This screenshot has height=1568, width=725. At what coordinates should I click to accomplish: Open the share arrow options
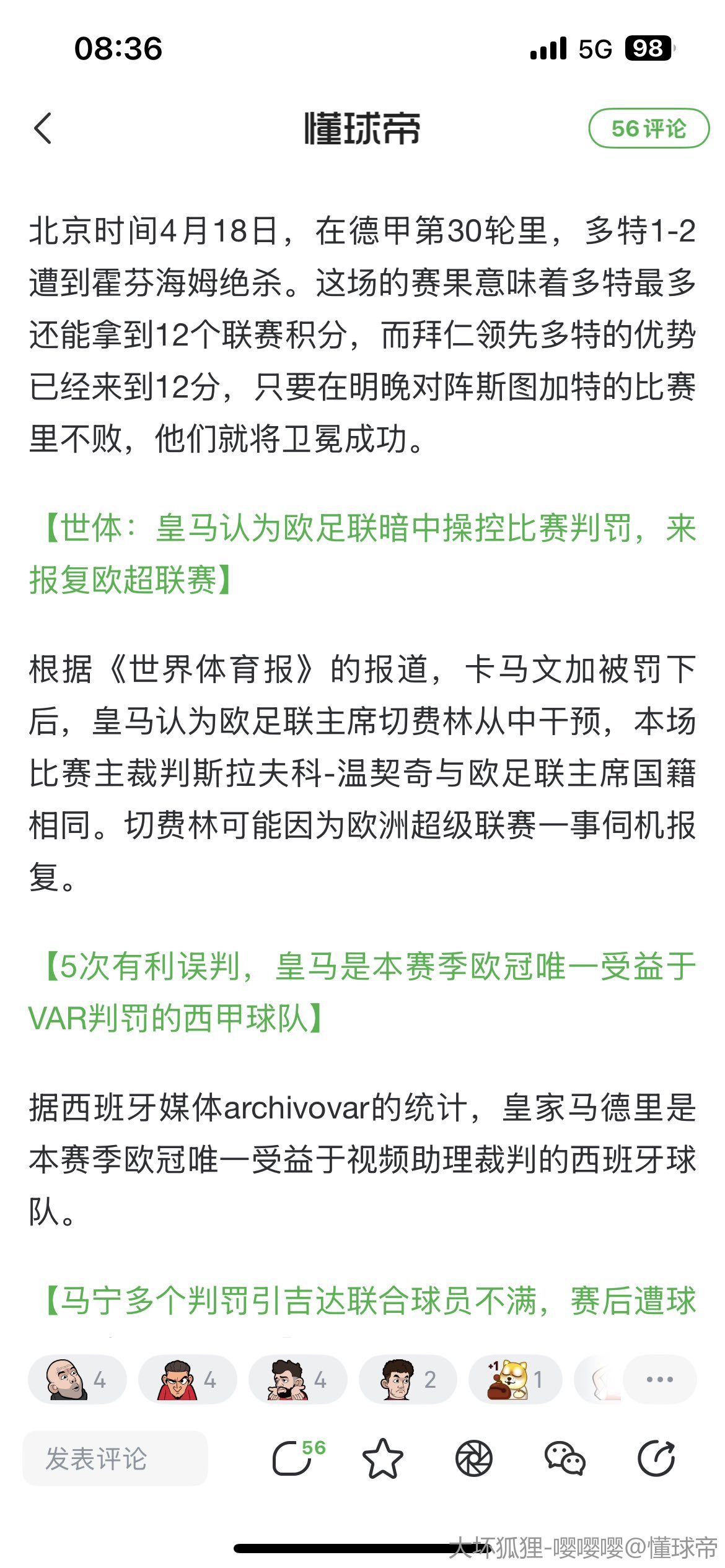click(656, 1458)
